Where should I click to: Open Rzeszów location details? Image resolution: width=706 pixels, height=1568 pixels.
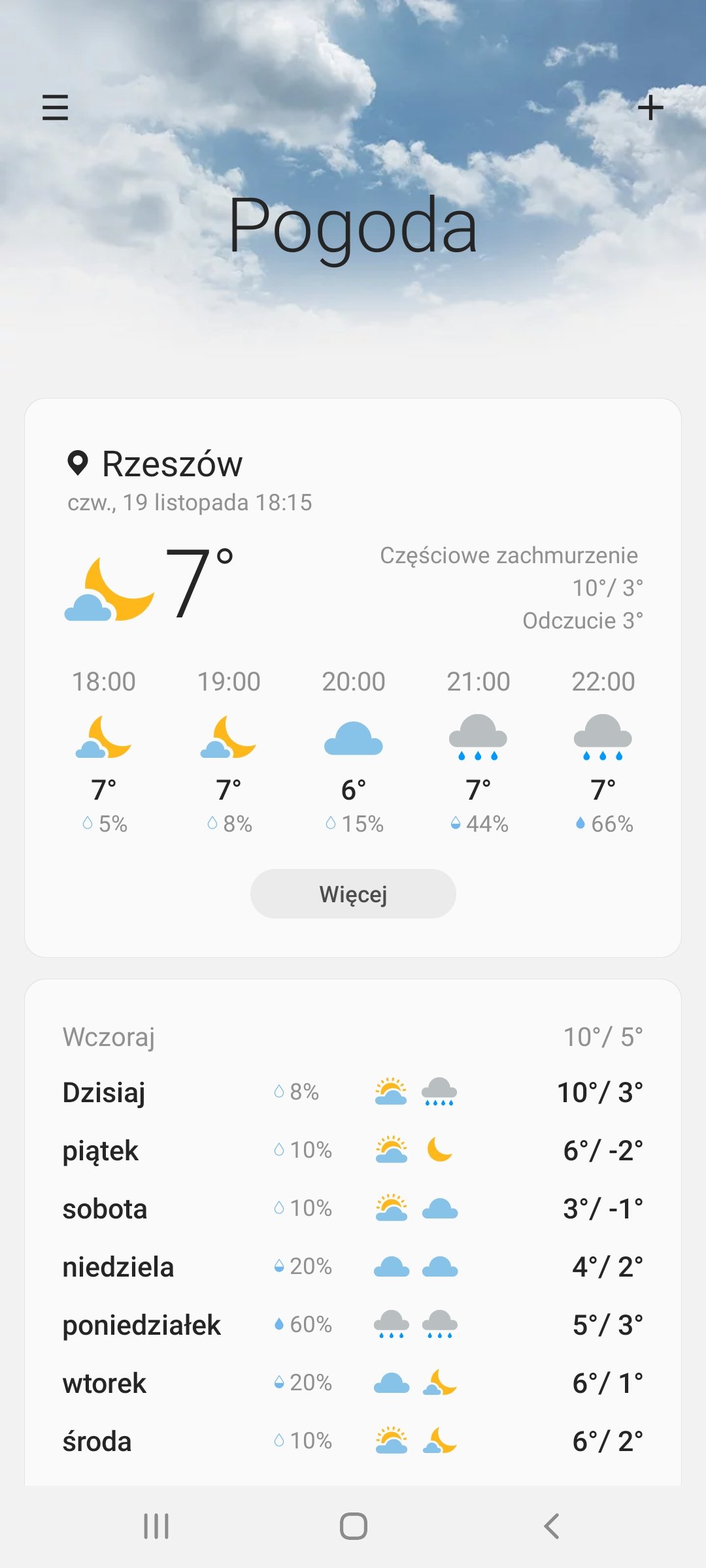pos(172,464)
